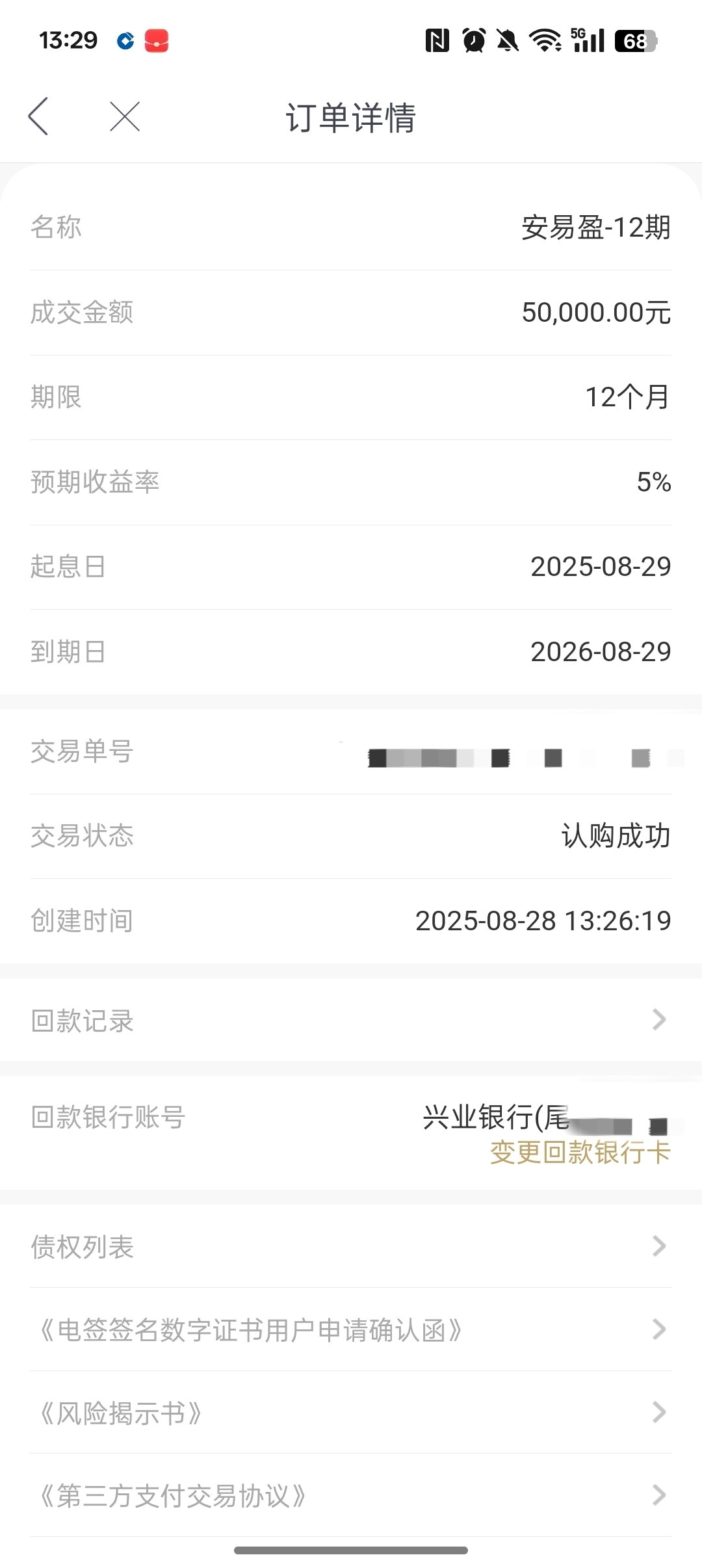This screenshot has height=1568, width=702.
Task: Open the 债权列表 row
Action: [351, 1246]
